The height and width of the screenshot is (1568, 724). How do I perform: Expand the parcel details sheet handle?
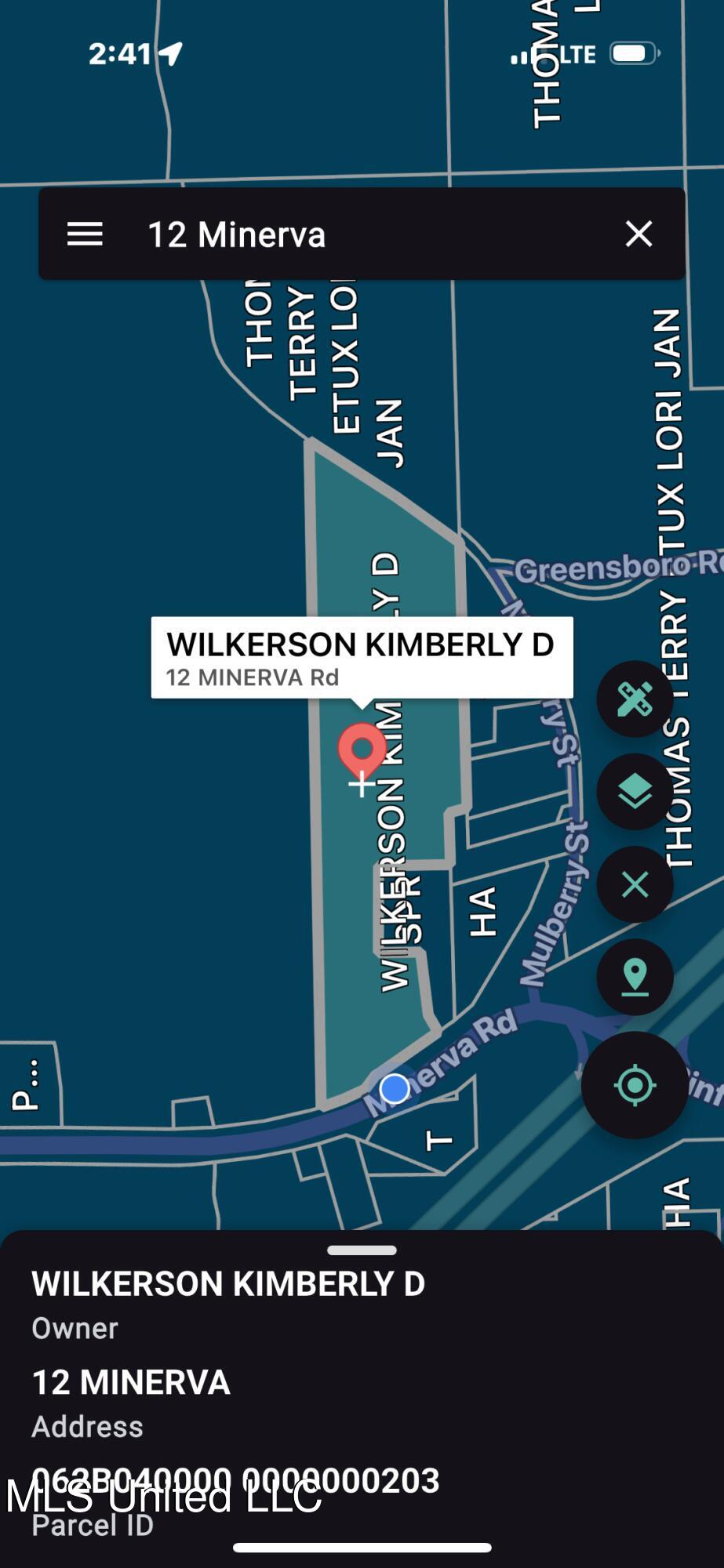pos(362,1250)
